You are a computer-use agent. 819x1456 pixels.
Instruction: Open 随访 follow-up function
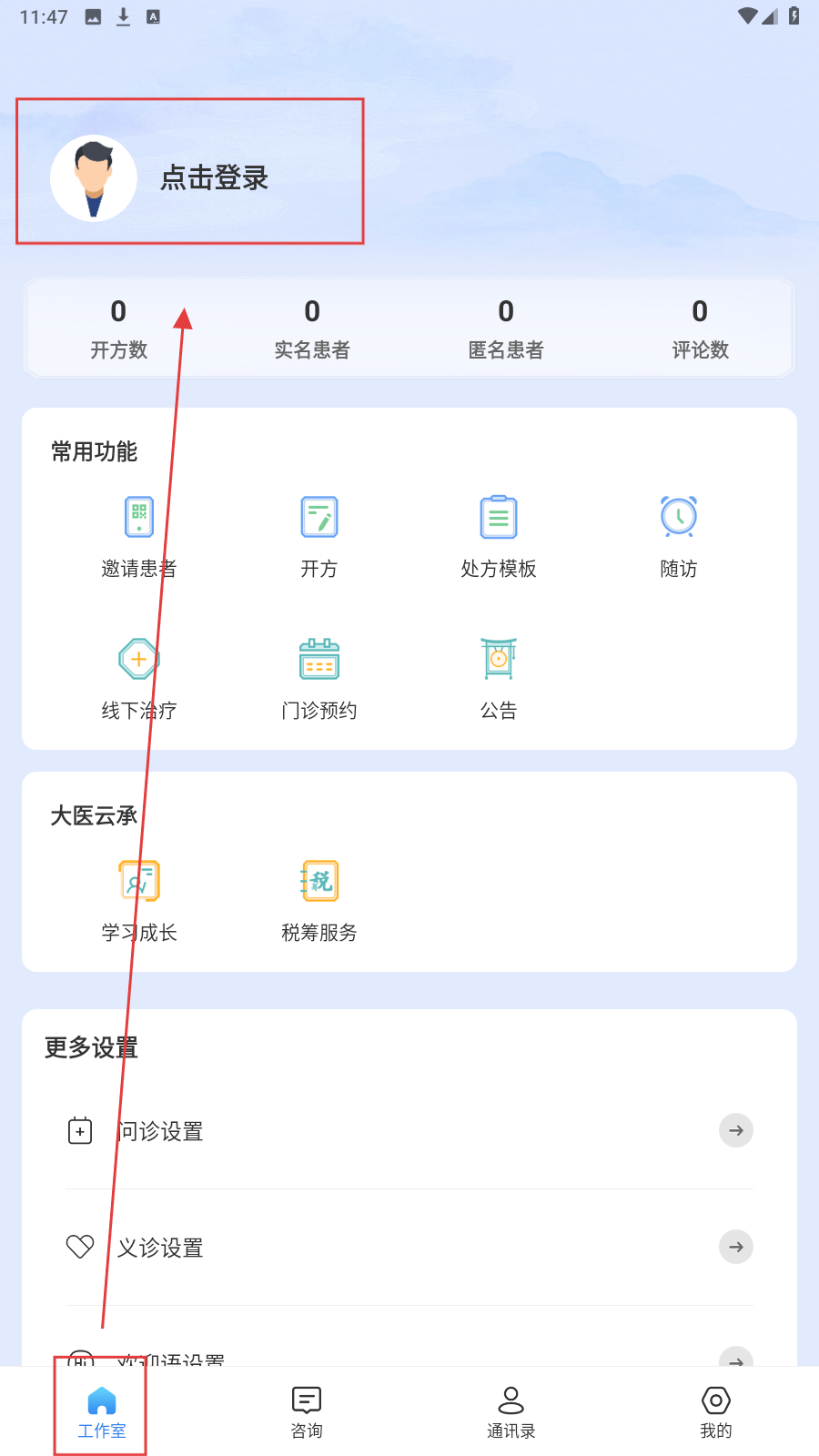(x=679, y=537)
